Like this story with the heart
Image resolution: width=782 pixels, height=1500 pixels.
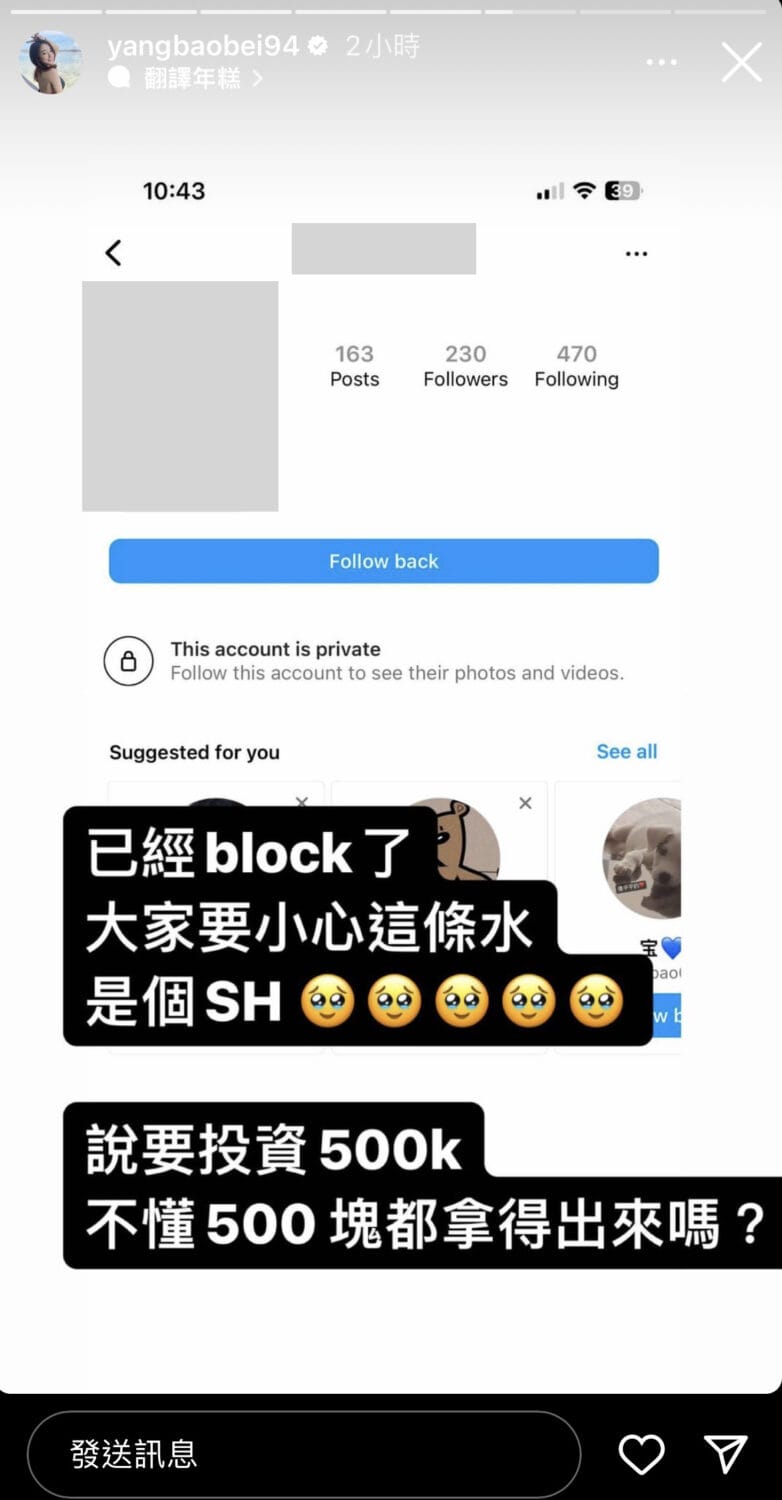pyautogui.click(x=641, y=1454)
